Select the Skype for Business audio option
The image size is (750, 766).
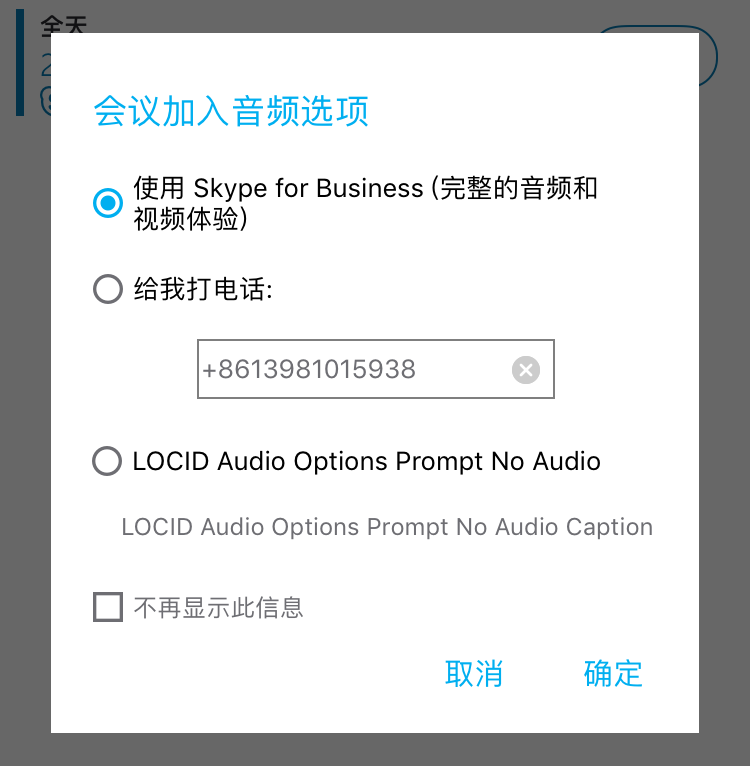[108, 203]
